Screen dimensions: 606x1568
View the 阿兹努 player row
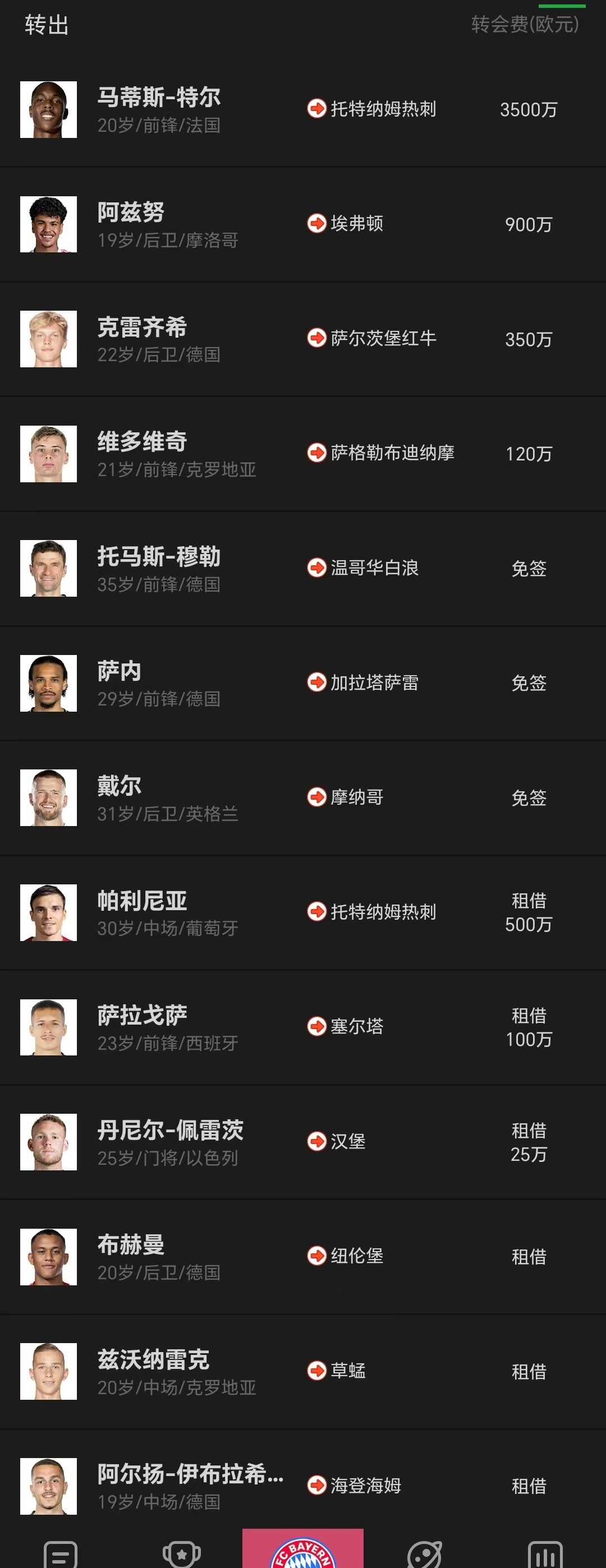tap(302, 225)
